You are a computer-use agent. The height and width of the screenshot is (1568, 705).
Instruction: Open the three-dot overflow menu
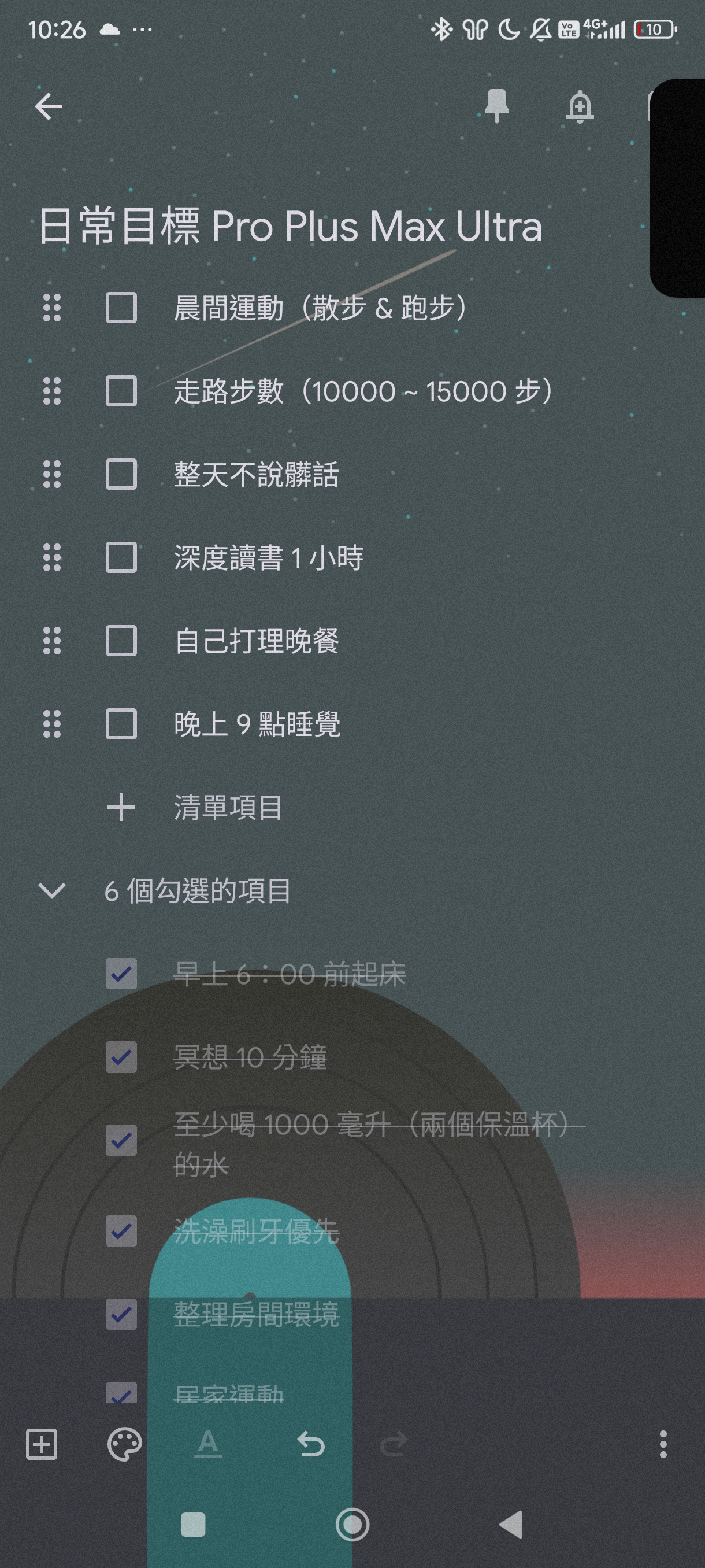tap(663, 1445)
